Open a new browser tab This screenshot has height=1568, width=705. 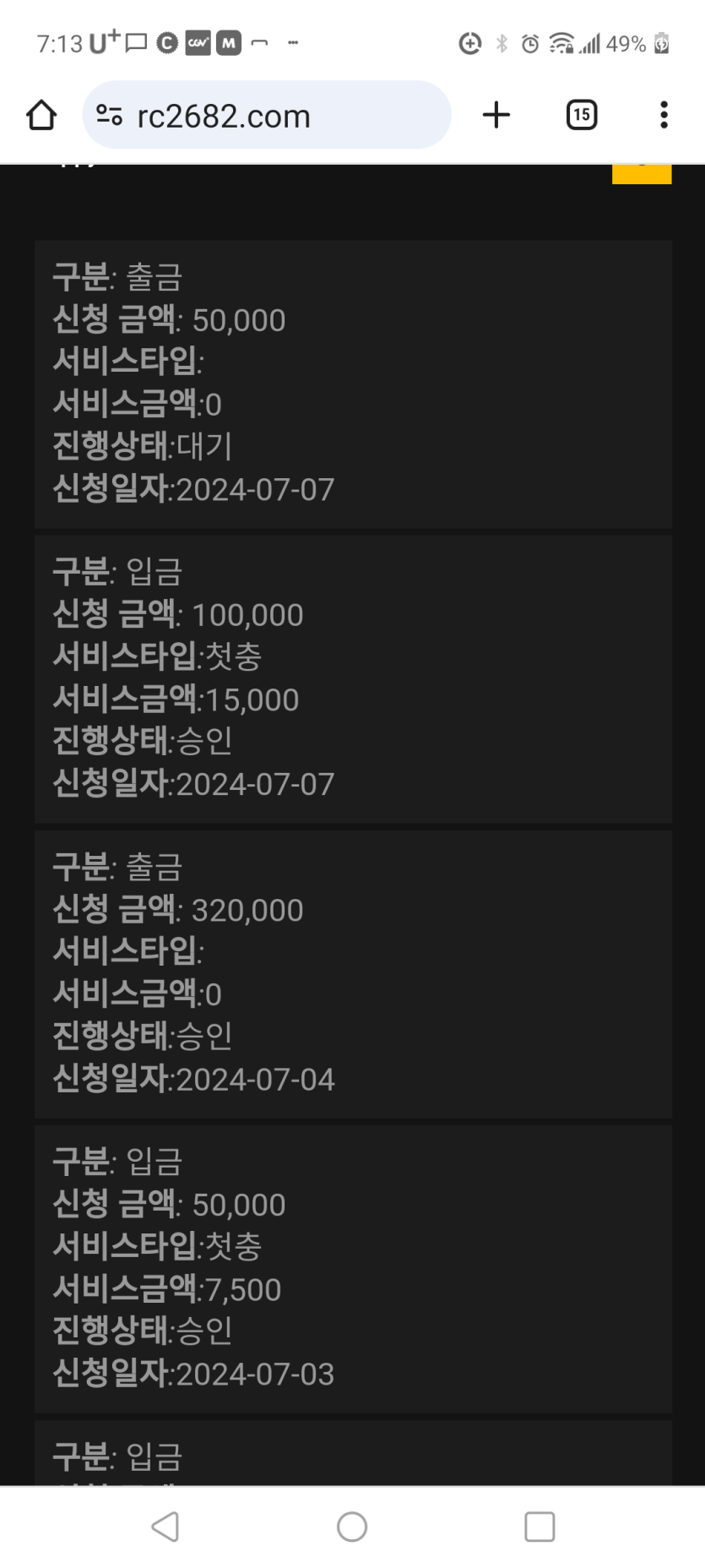(496, 115)
